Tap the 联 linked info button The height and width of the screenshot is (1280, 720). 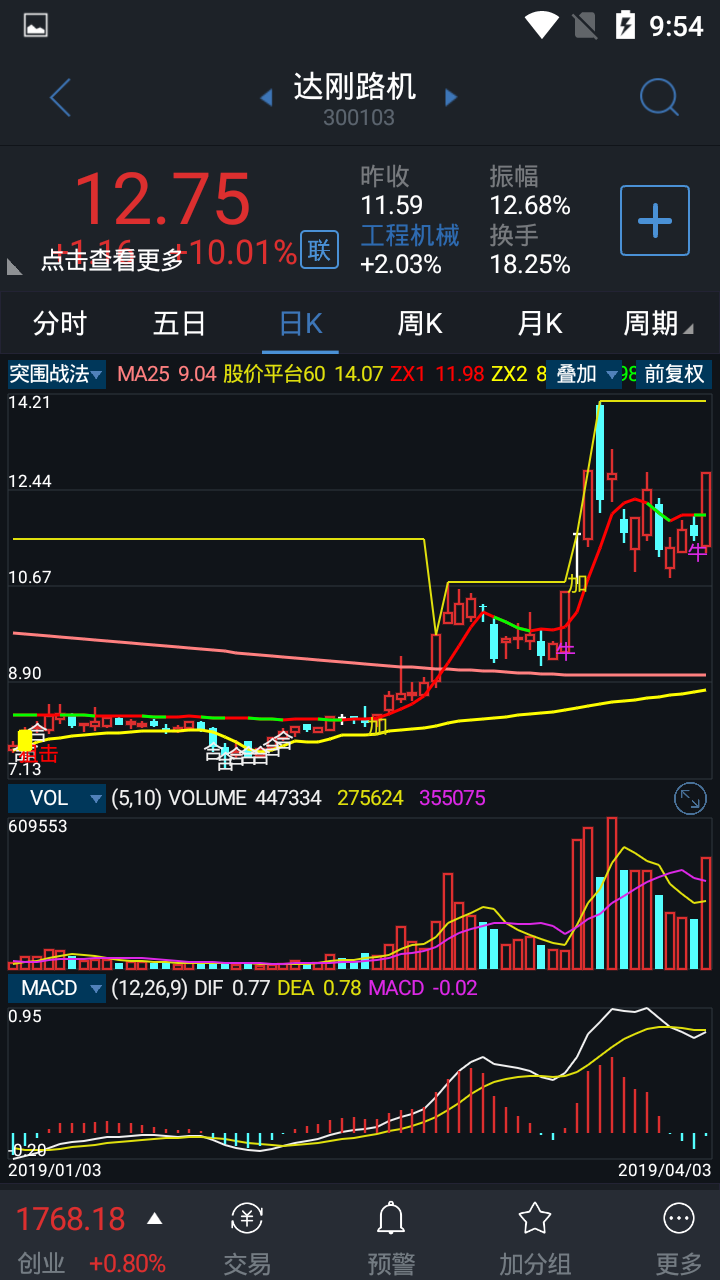tap(319, 250)
